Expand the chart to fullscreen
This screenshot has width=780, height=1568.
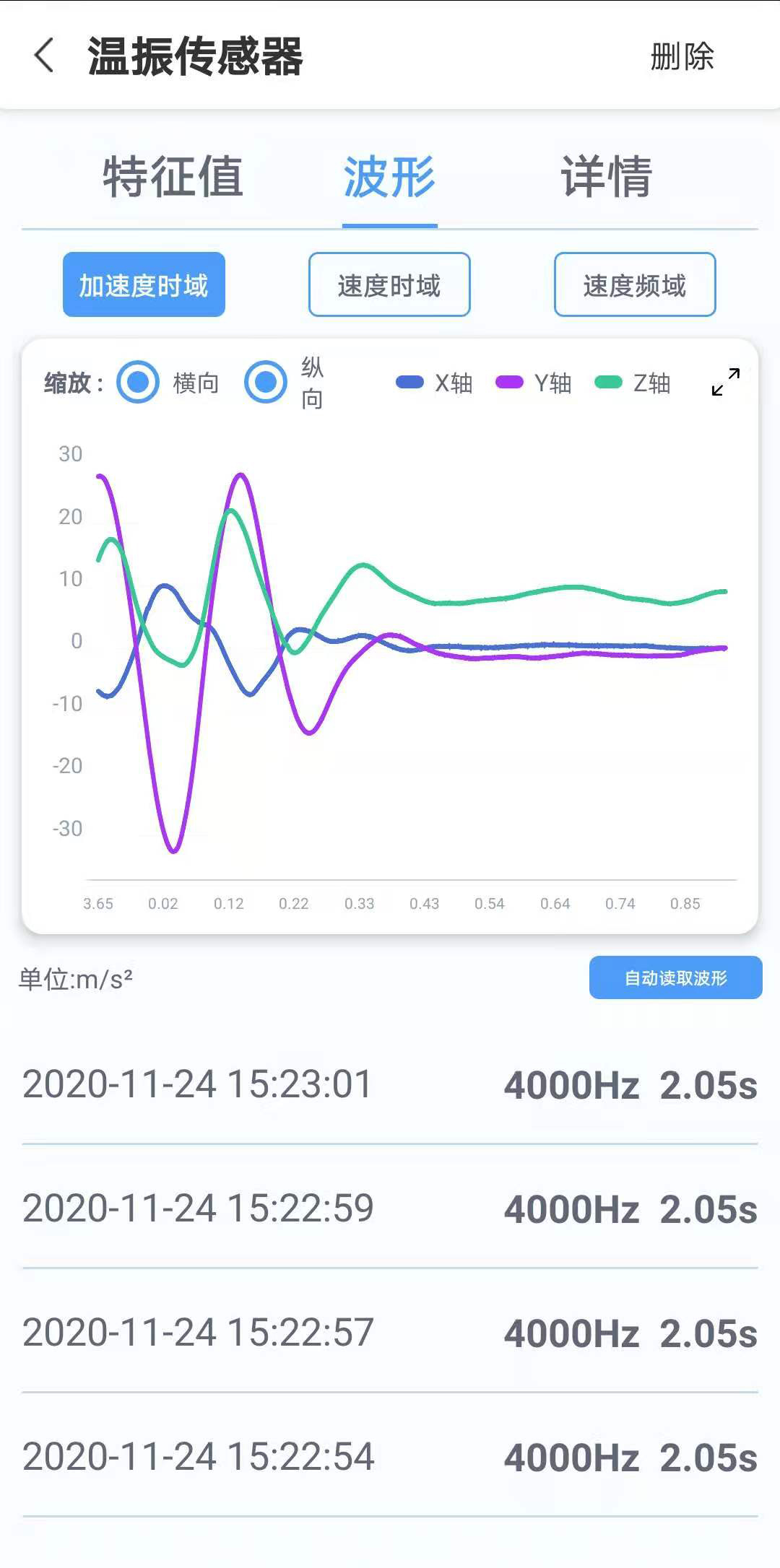pyautogui.click(x=725, y=382)
